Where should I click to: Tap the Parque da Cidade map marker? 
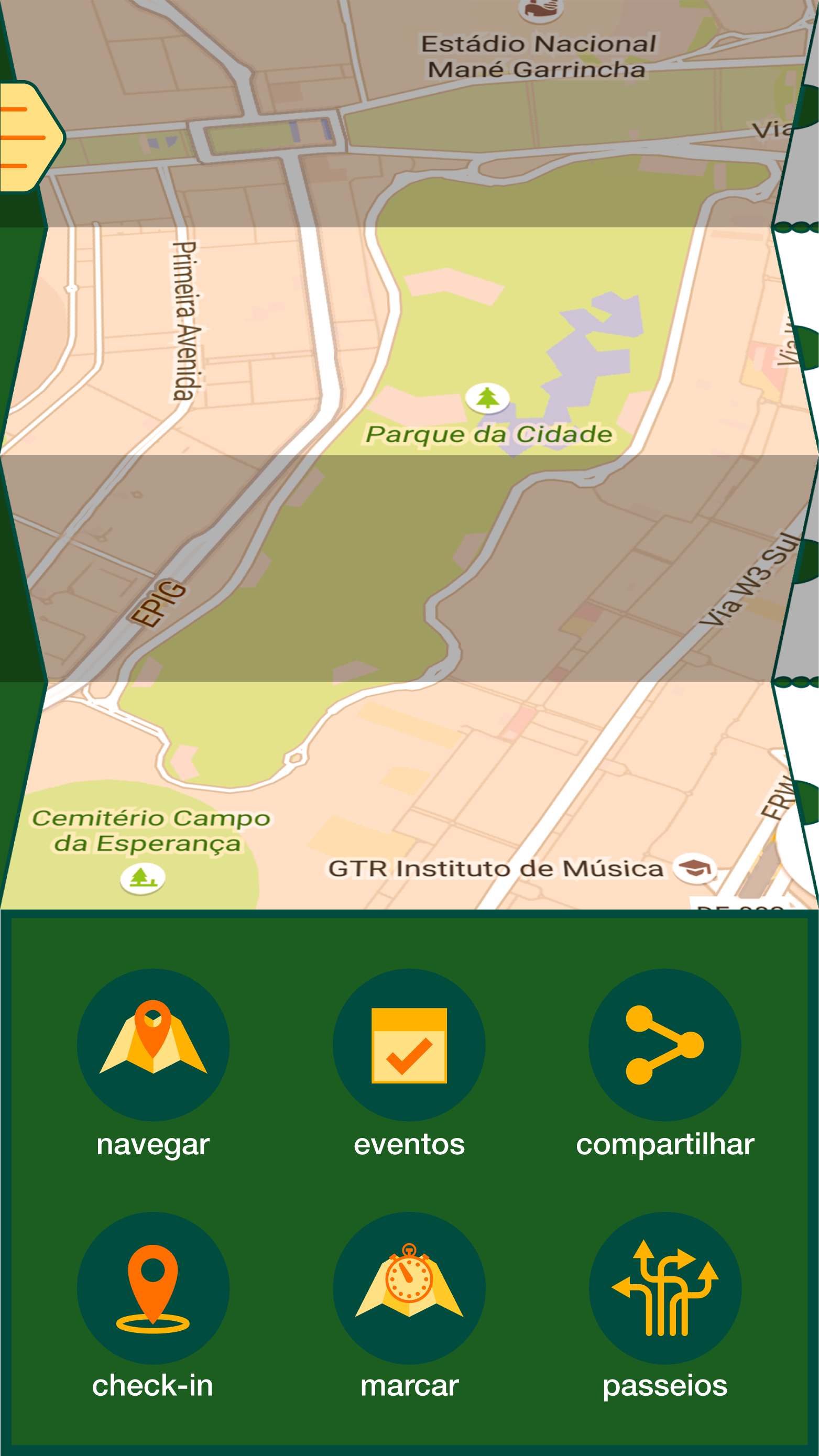(487, 397)
